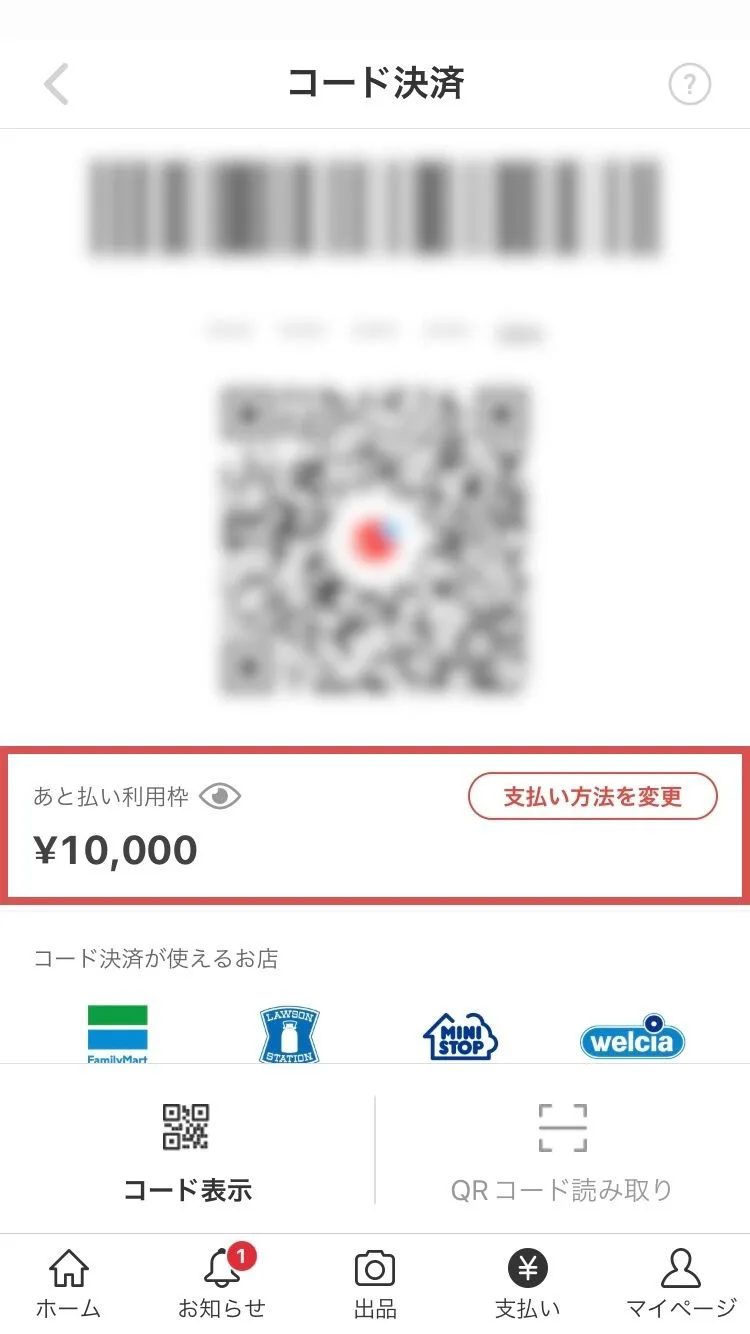
Task: Switch to コード表示 mode
Action: 187,1150
